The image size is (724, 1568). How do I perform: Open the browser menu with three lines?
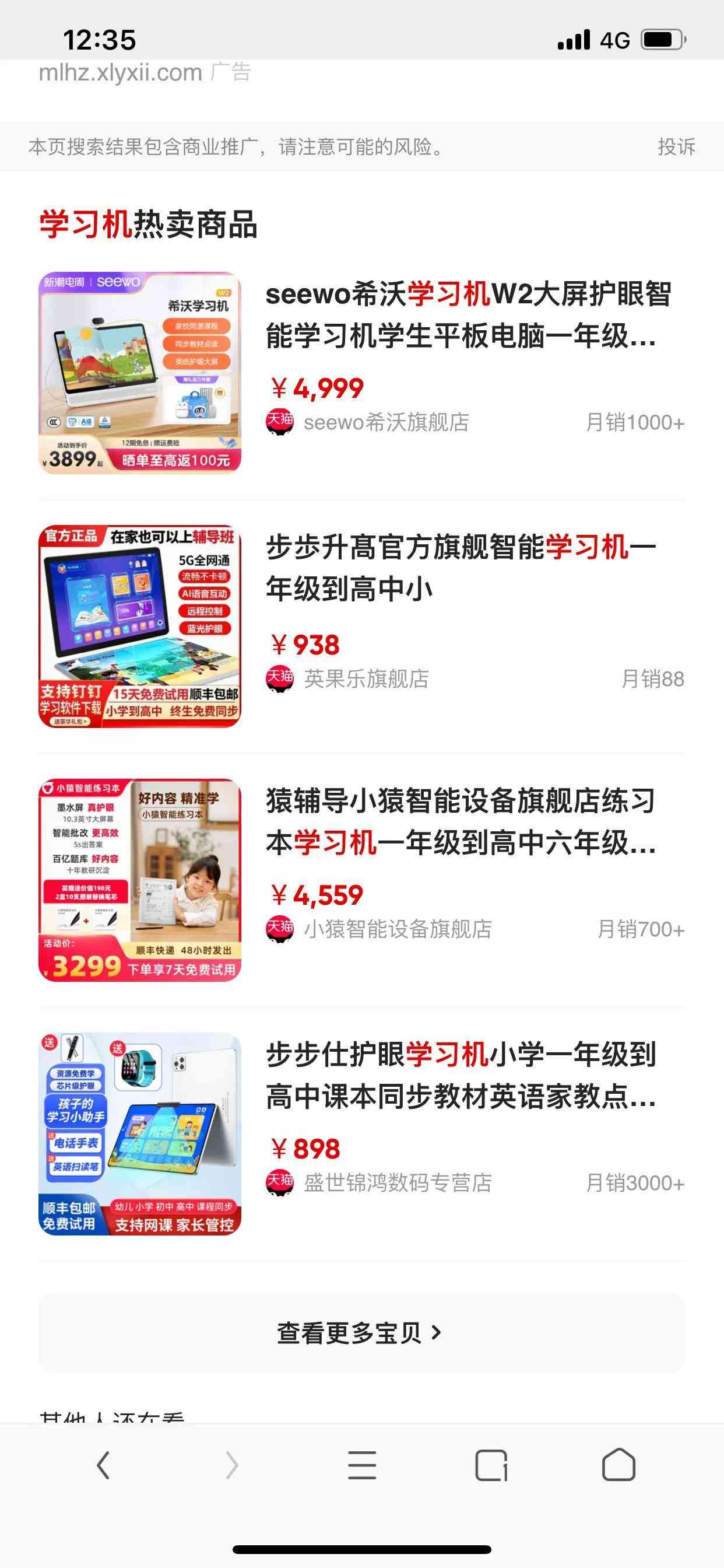(361, 1465)
